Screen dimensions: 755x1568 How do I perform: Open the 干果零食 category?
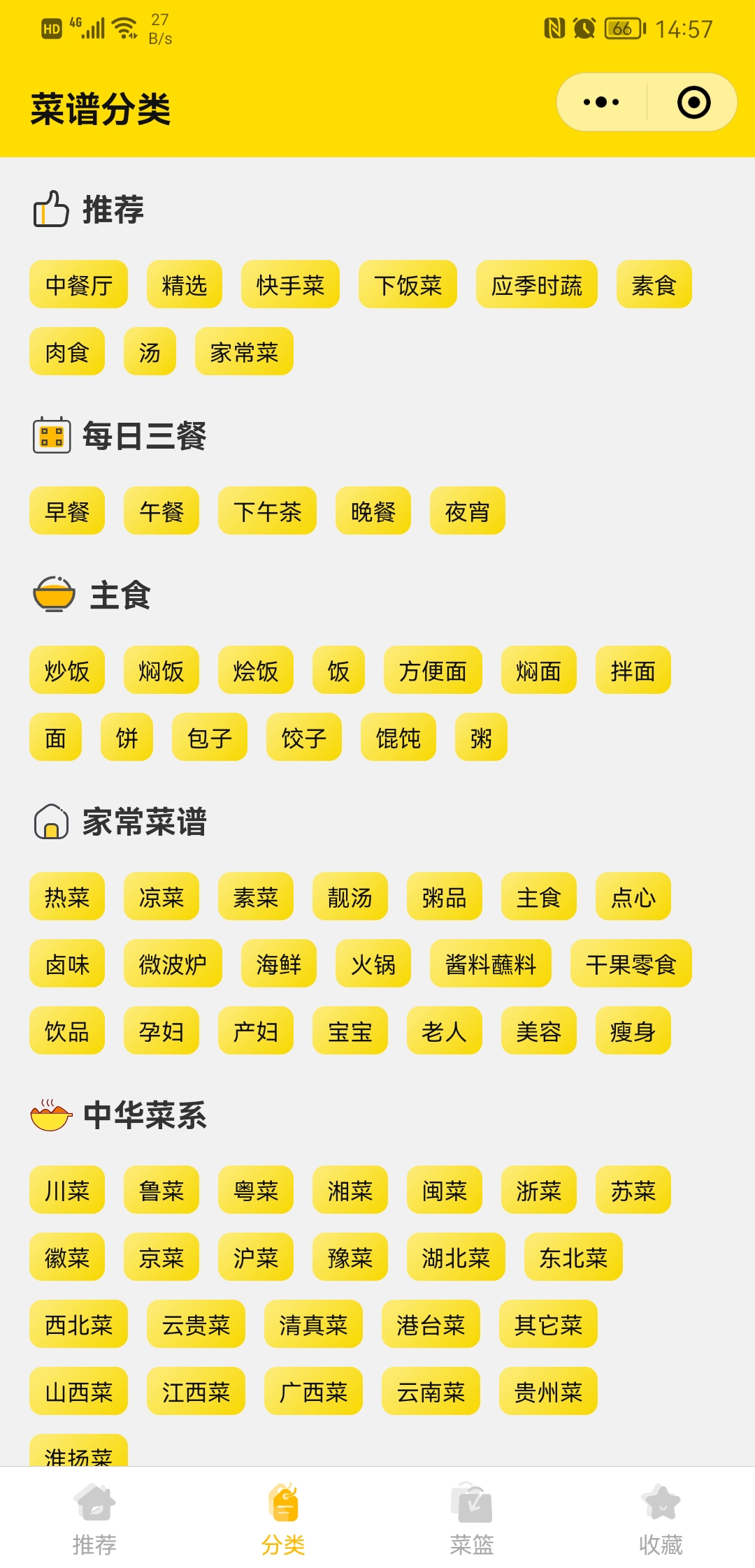[x=631, y=964]
